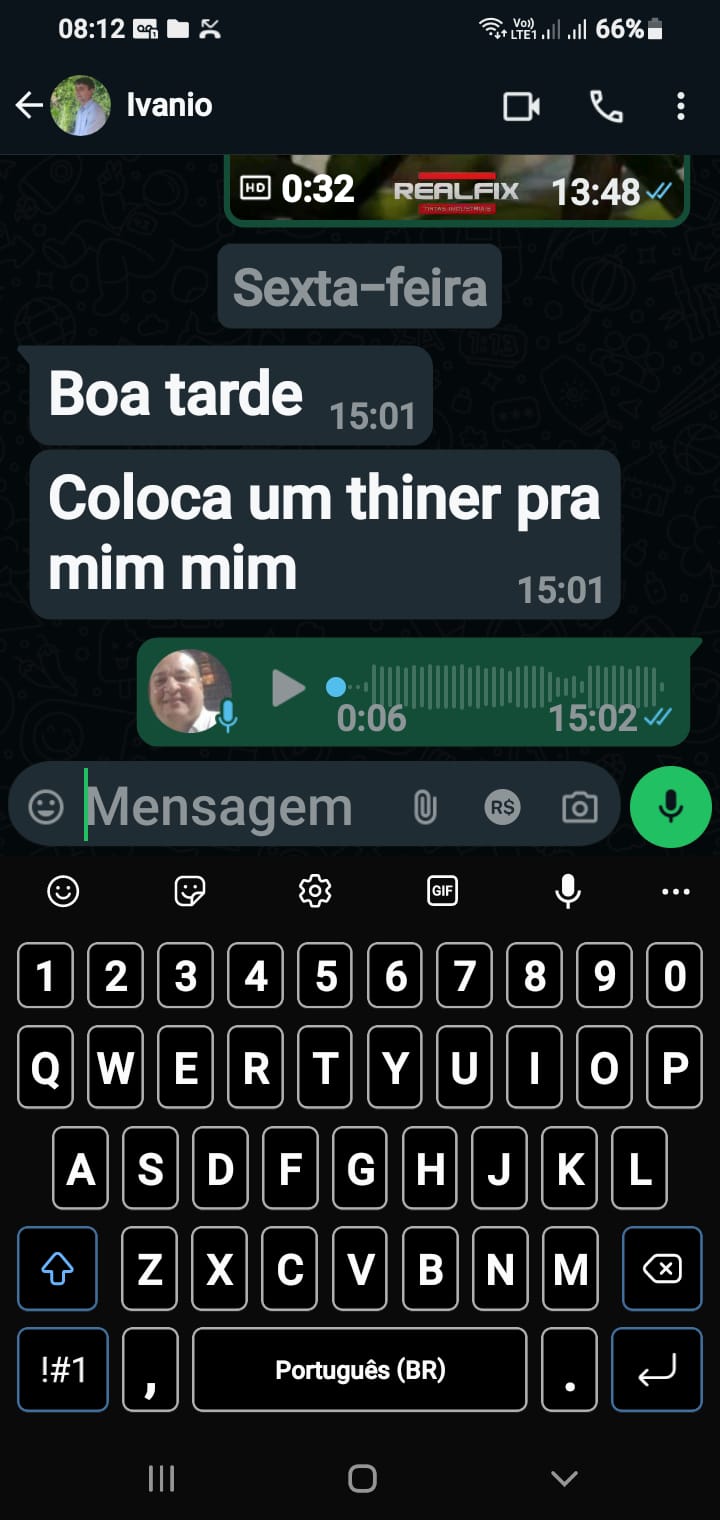
Task: Open Ivanio's contact profile
Action: pos(169,105)
